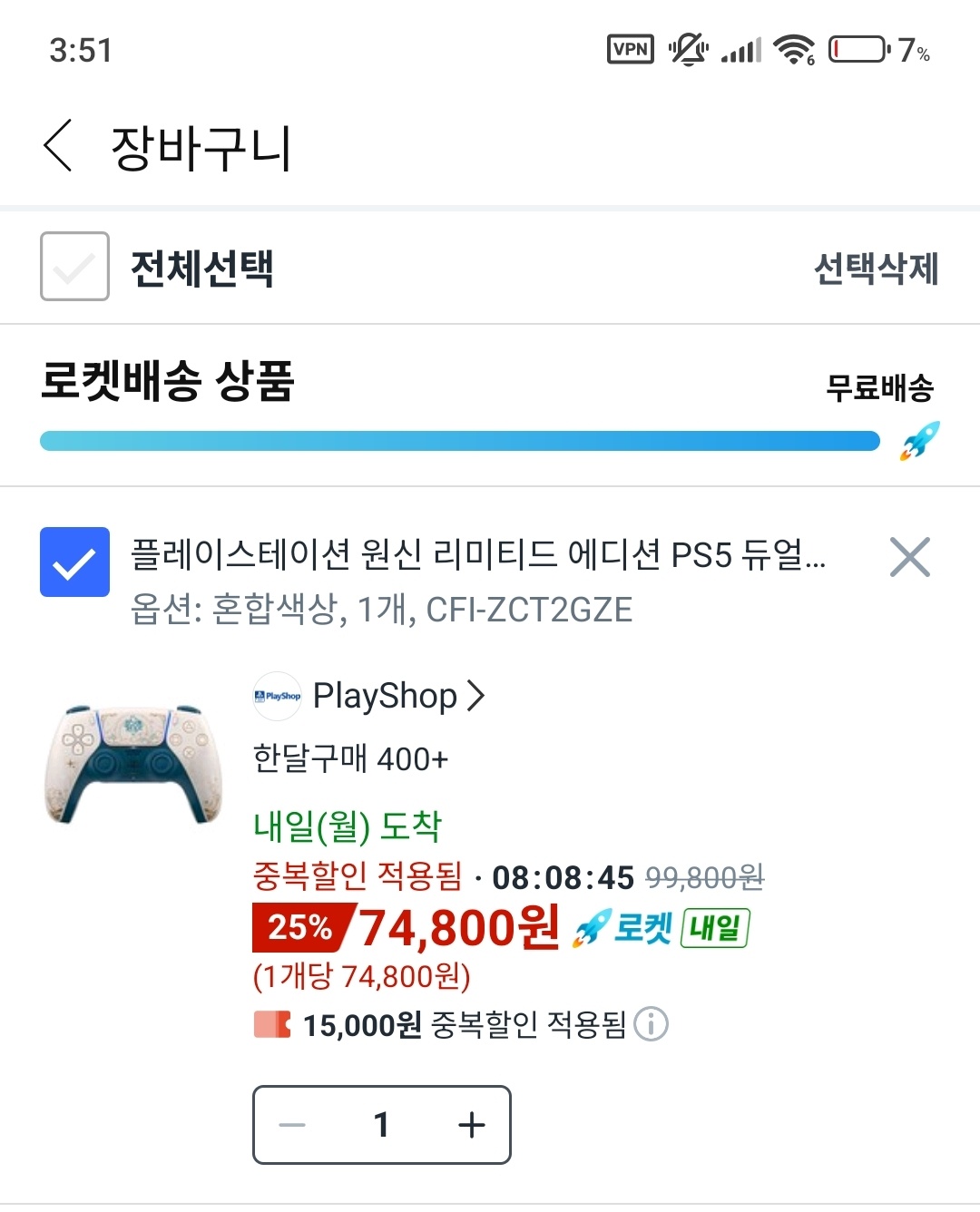Open the PS5 controller product image

click(x=133, y=763)
